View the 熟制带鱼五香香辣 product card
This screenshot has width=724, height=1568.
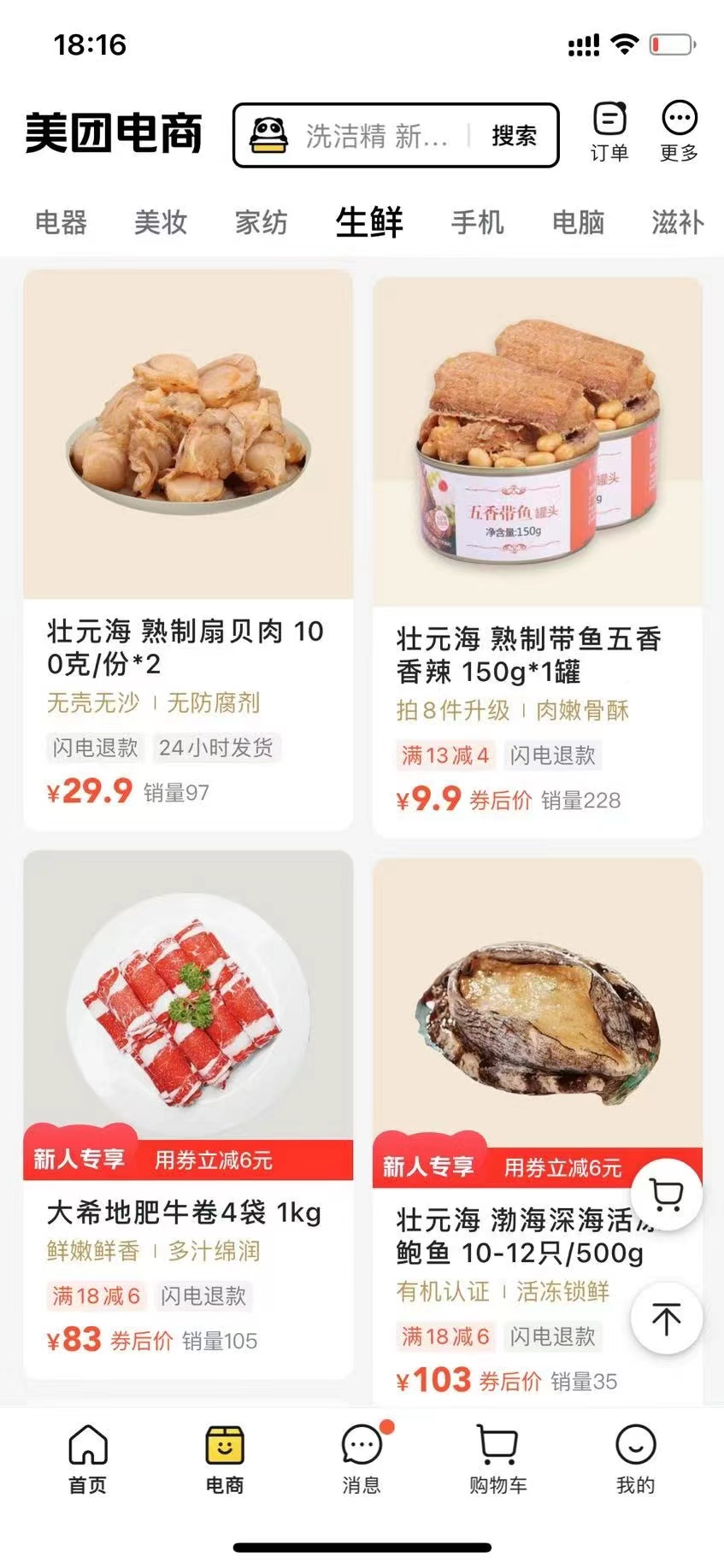(x=538, y=555)
